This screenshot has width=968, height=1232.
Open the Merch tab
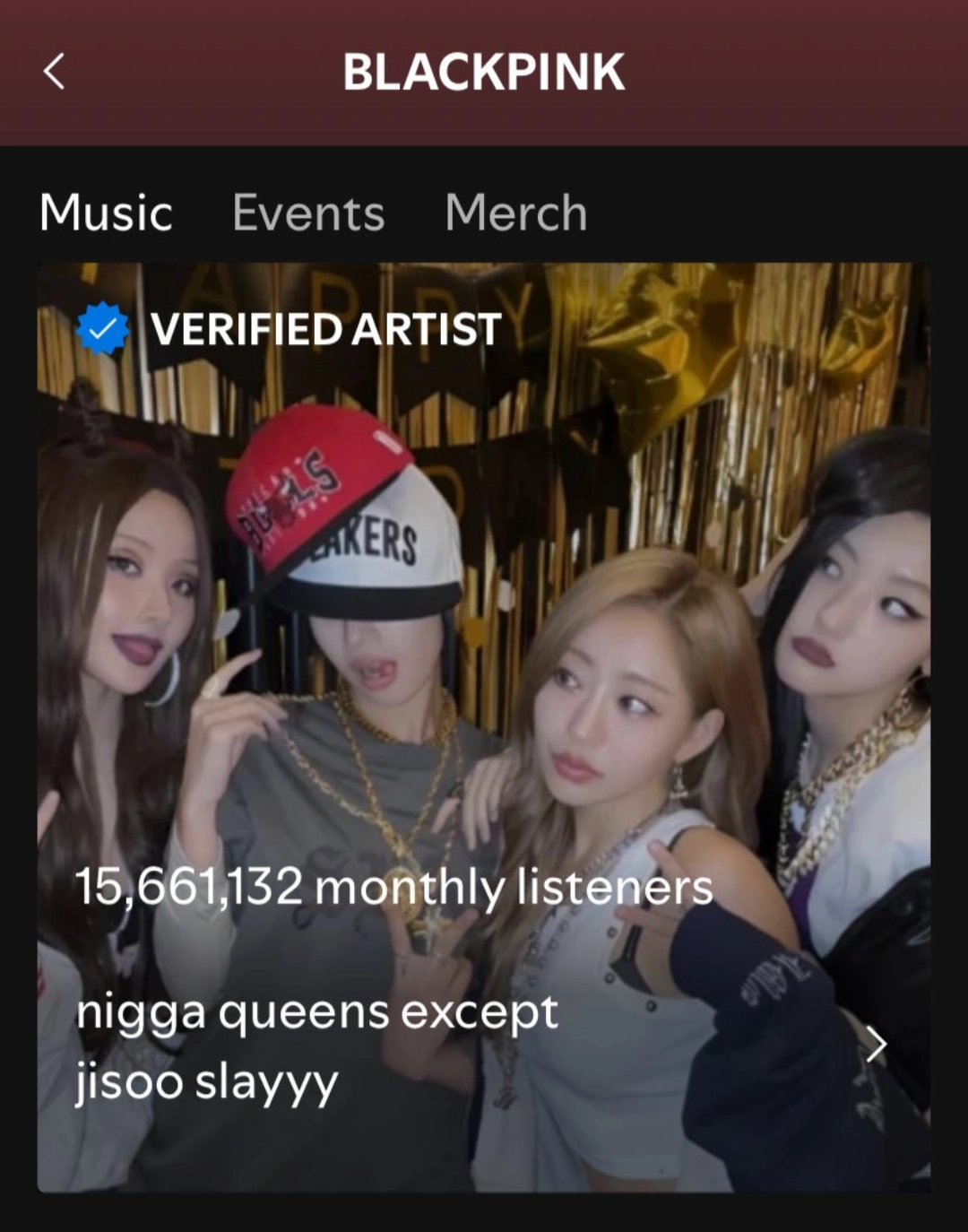[x=515, y=213]
